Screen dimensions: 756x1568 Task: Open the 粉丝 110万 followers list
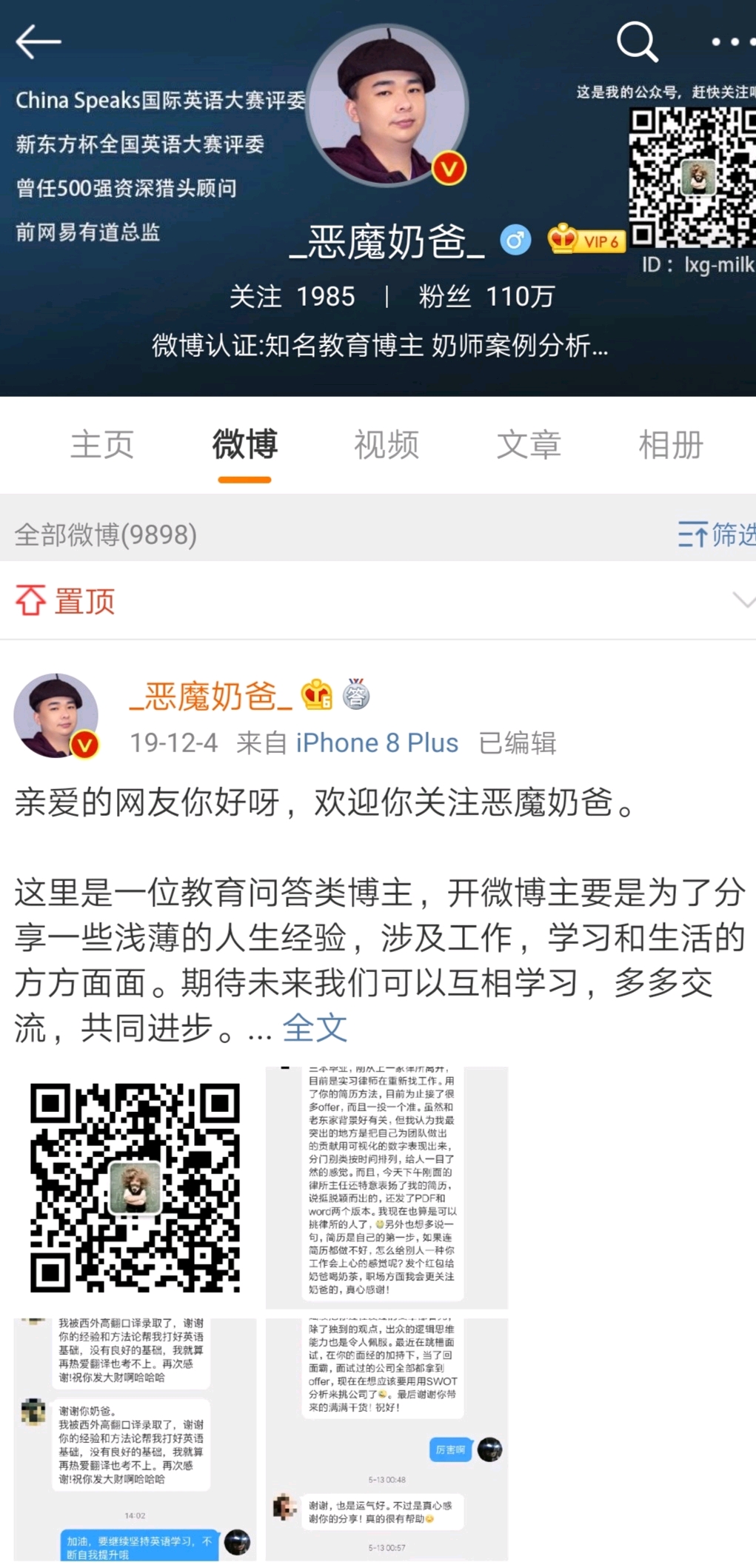(x=486, y=297)
